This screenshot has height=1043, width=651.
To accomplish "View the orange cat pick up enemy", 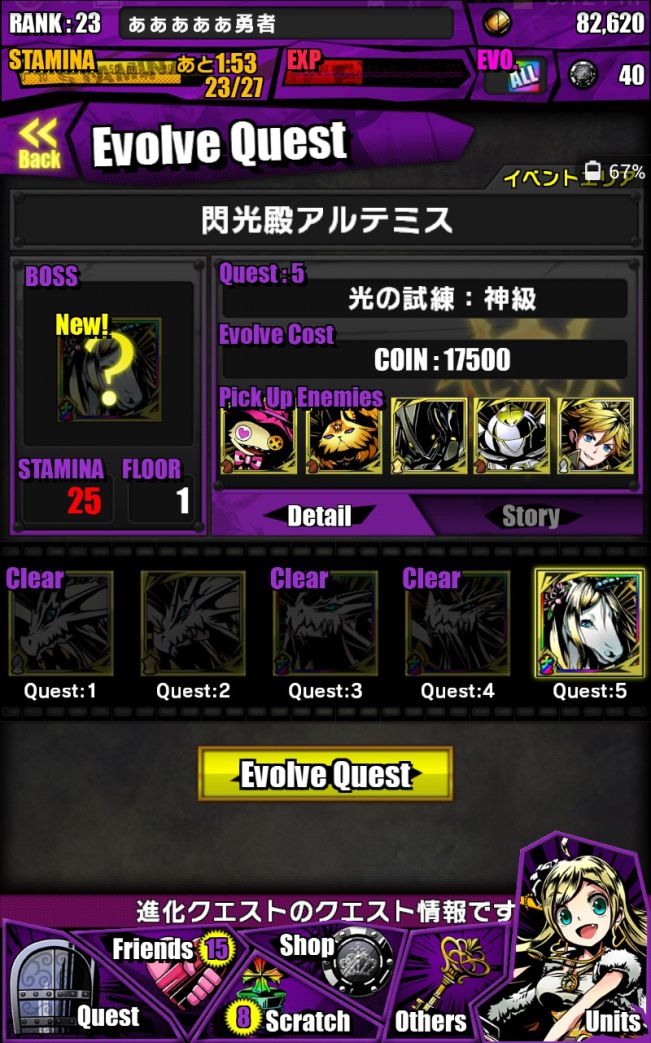I will tap(343, 436).
